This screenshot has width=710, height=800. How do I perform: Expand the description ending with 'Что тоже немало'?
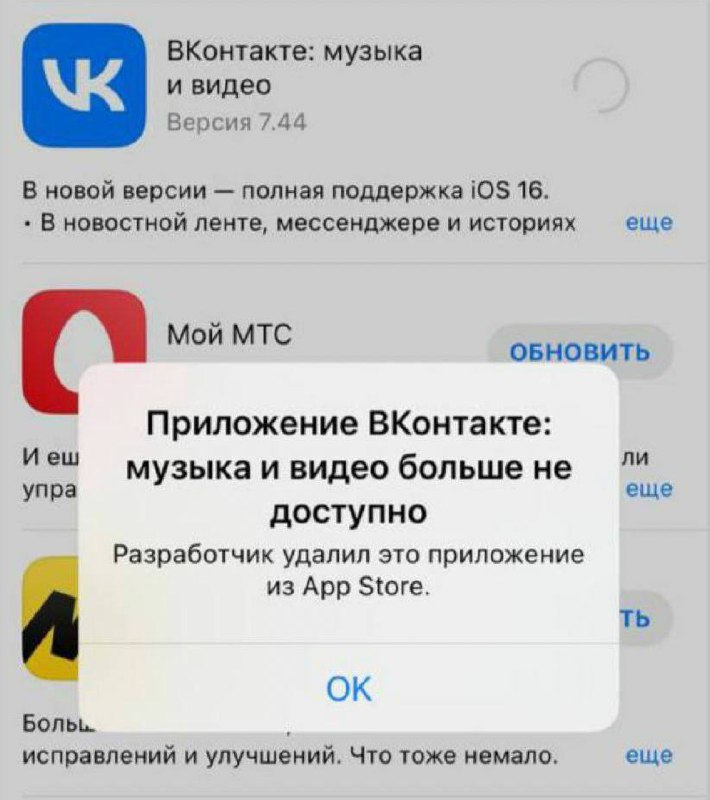(x=648, y=757)
